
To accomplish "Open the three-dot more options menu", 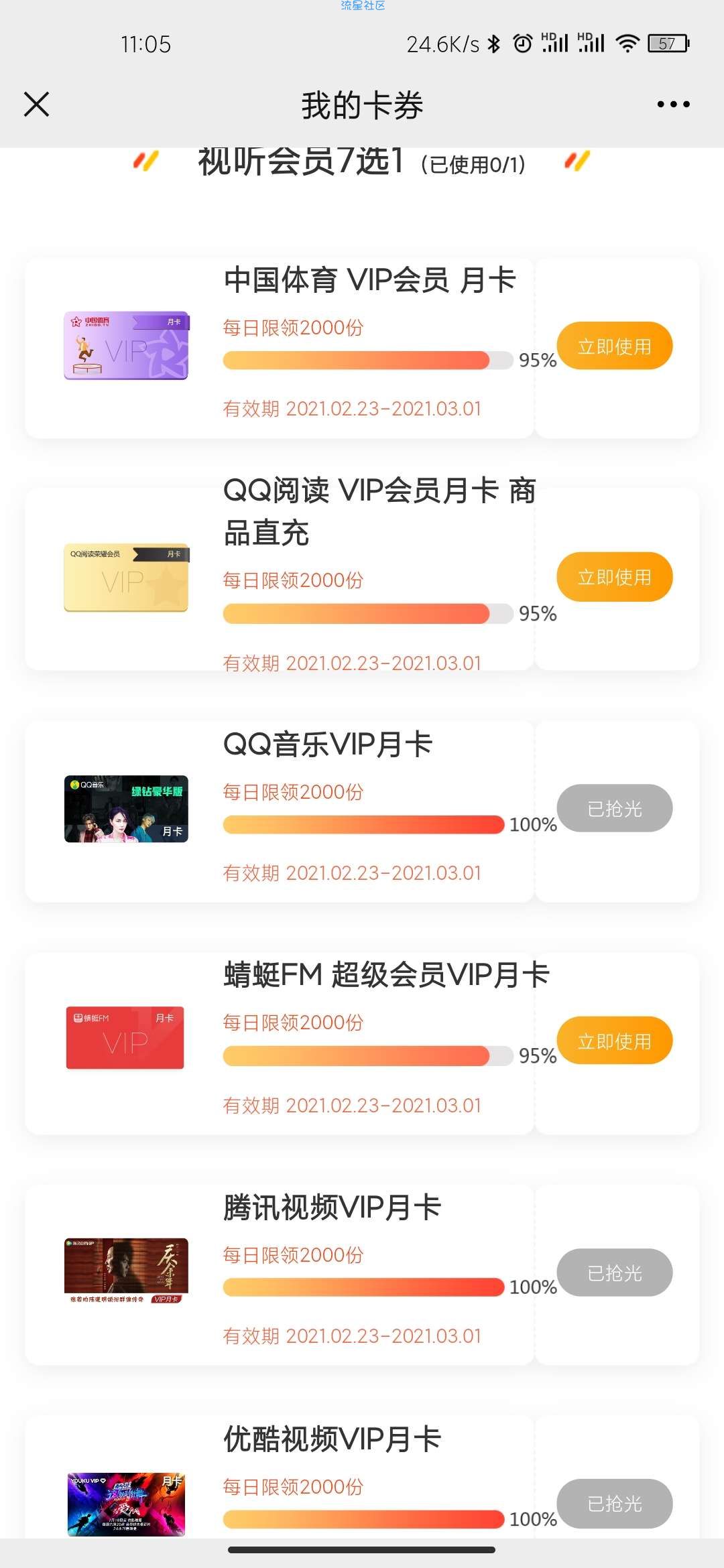I will tap(673, 105).
